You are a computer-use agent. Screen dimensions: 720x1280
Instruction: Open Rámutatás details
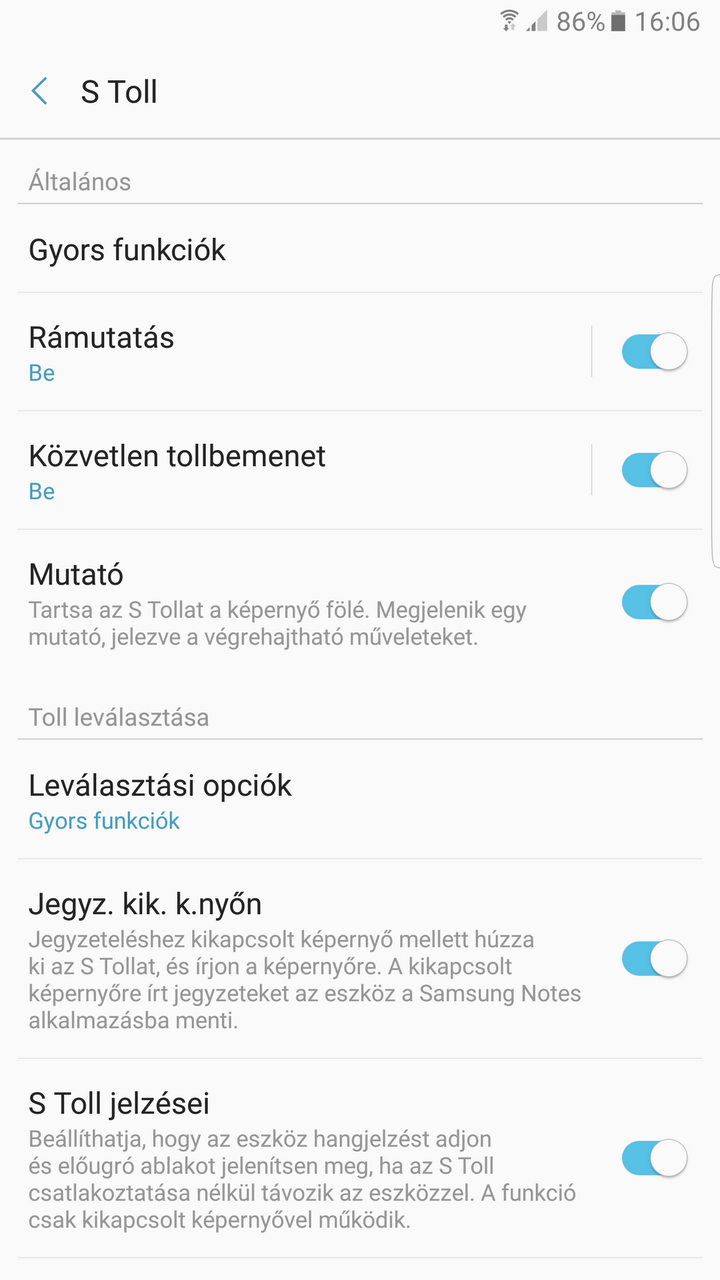pyautogui.click(x=300, y=352)
